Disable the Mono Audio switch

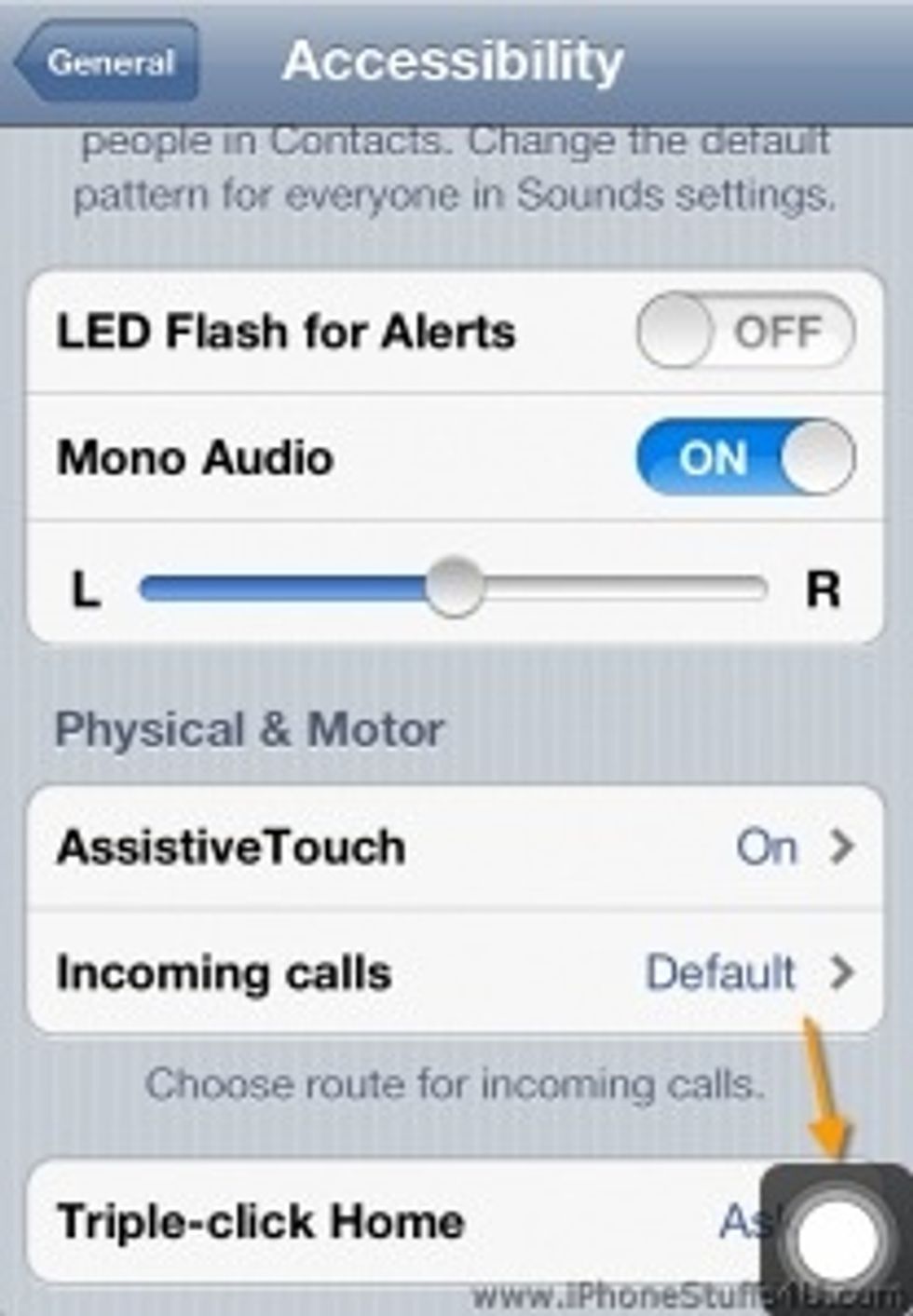click(745, 457)
